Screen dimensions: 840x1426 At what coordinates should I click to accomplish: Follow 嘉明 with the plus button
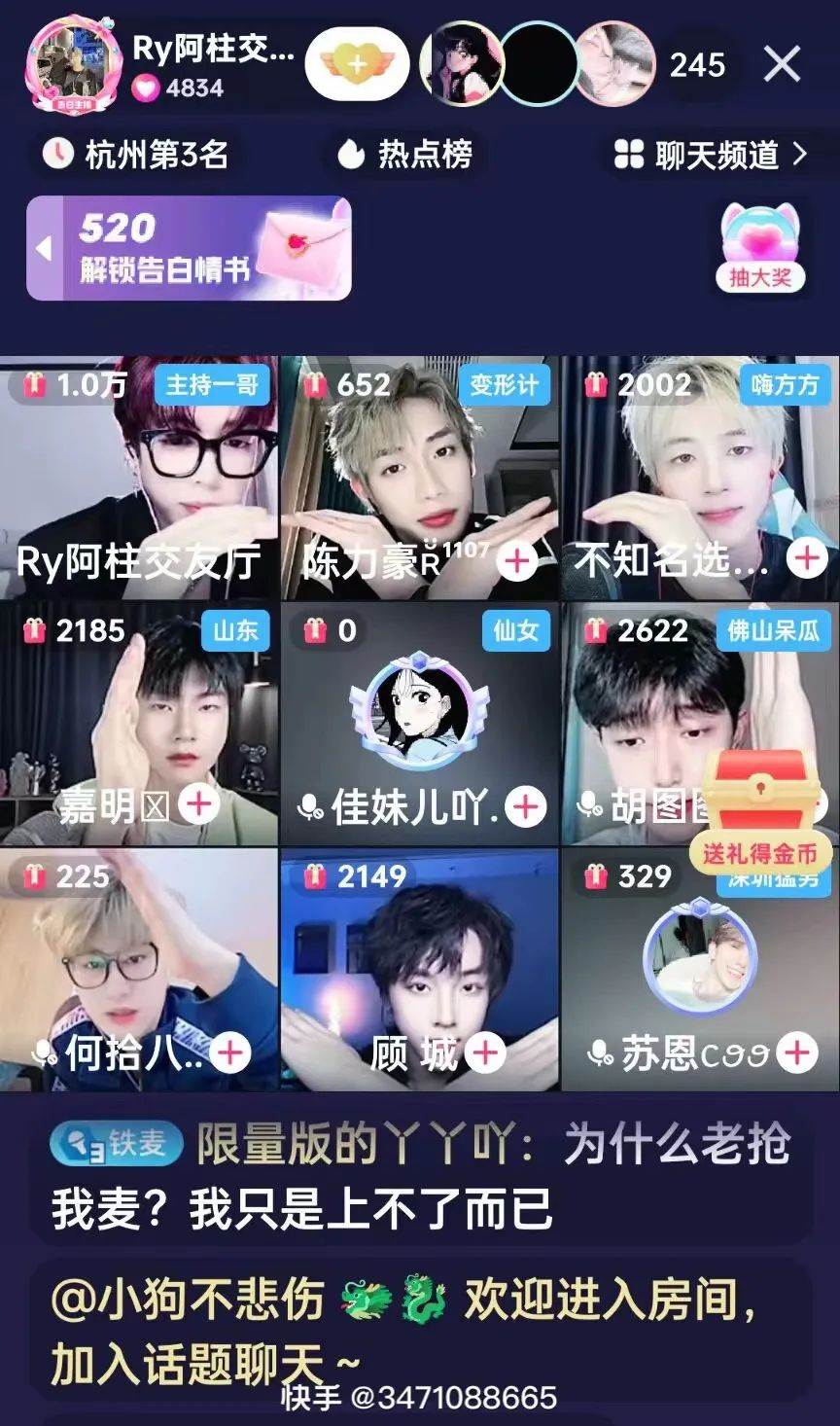199,804
